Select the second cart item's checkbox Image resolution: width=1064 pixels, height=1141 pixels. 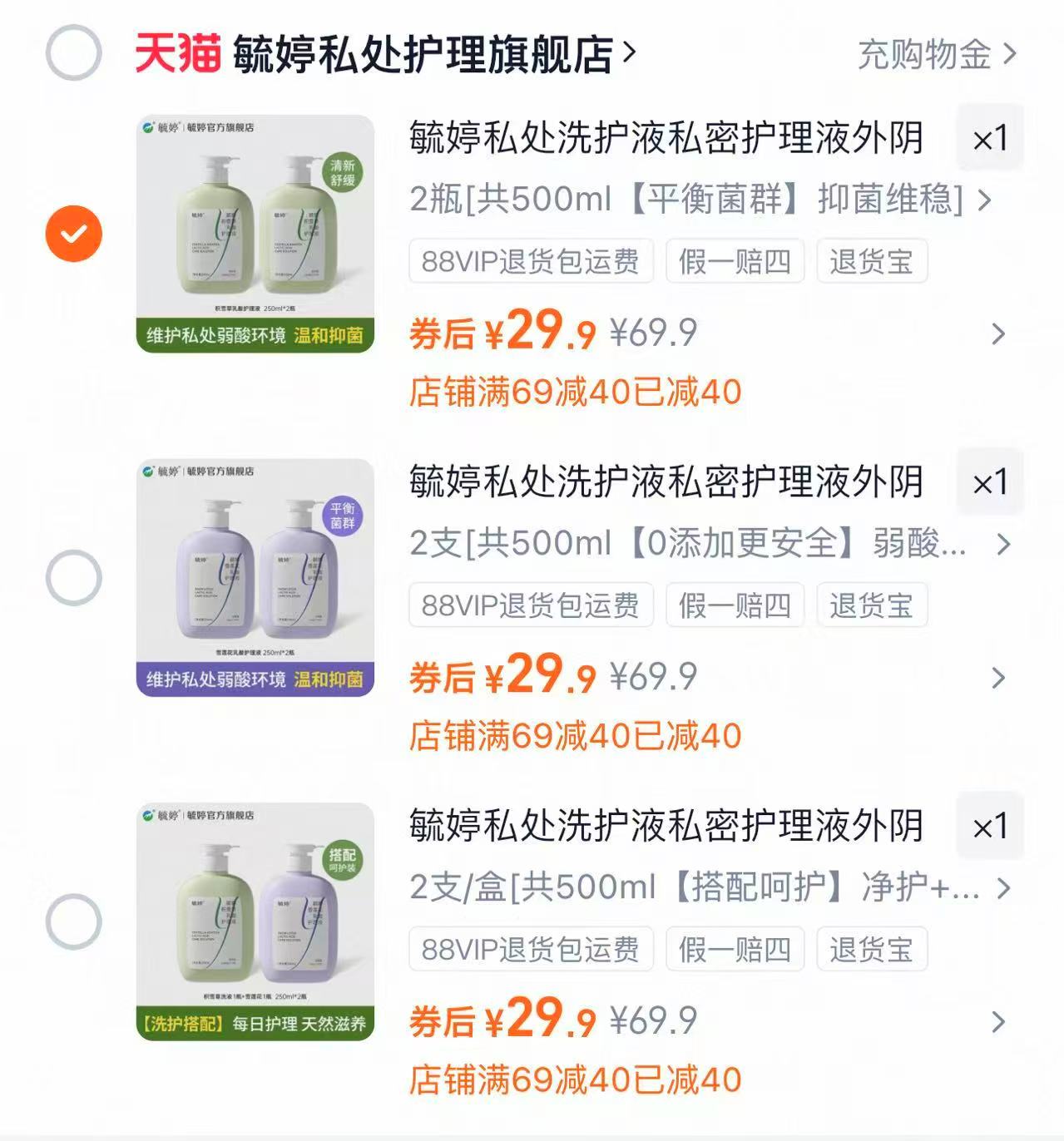pyautogui.click(x=74, y=575)
